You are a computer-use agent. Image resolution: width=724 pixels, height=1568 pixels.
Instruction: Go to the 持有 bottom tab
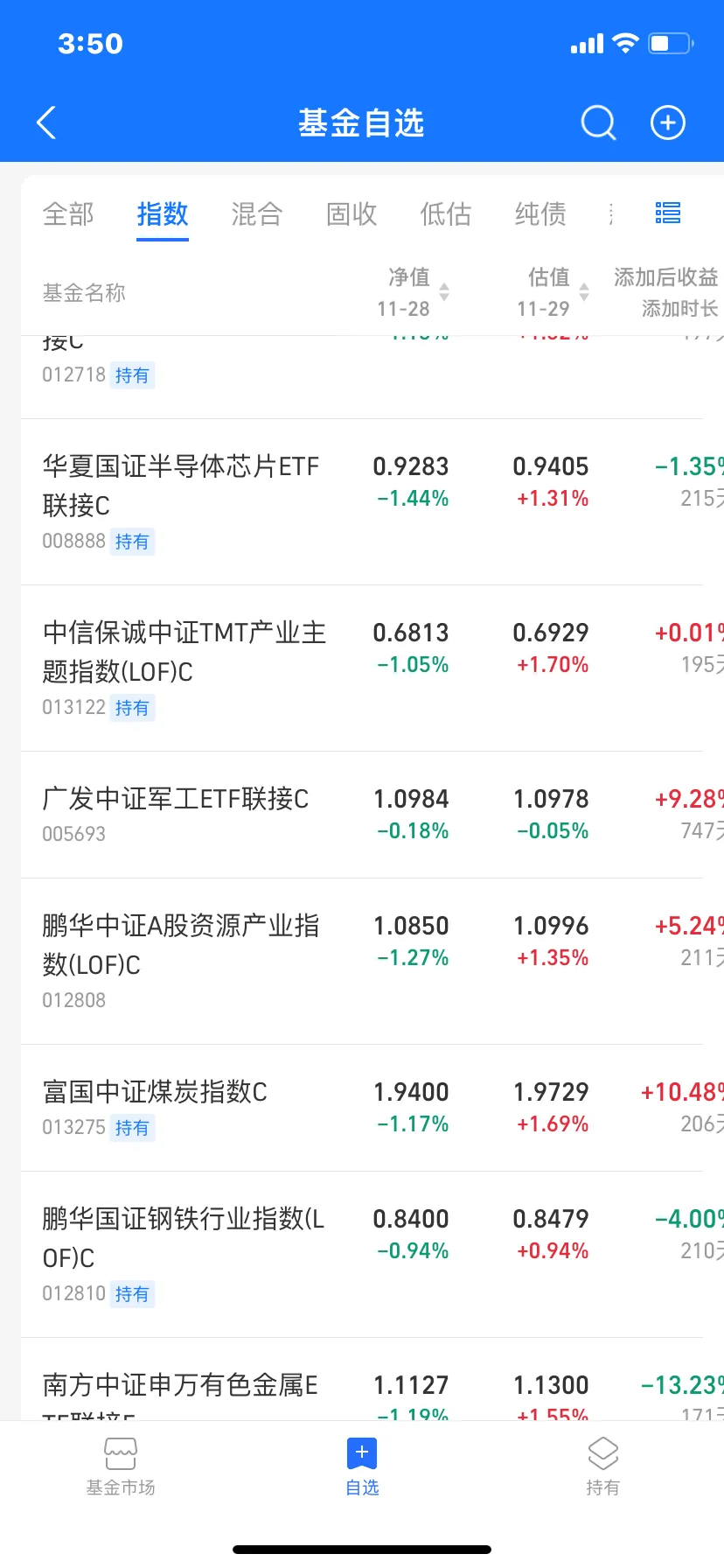[602, 1466]
